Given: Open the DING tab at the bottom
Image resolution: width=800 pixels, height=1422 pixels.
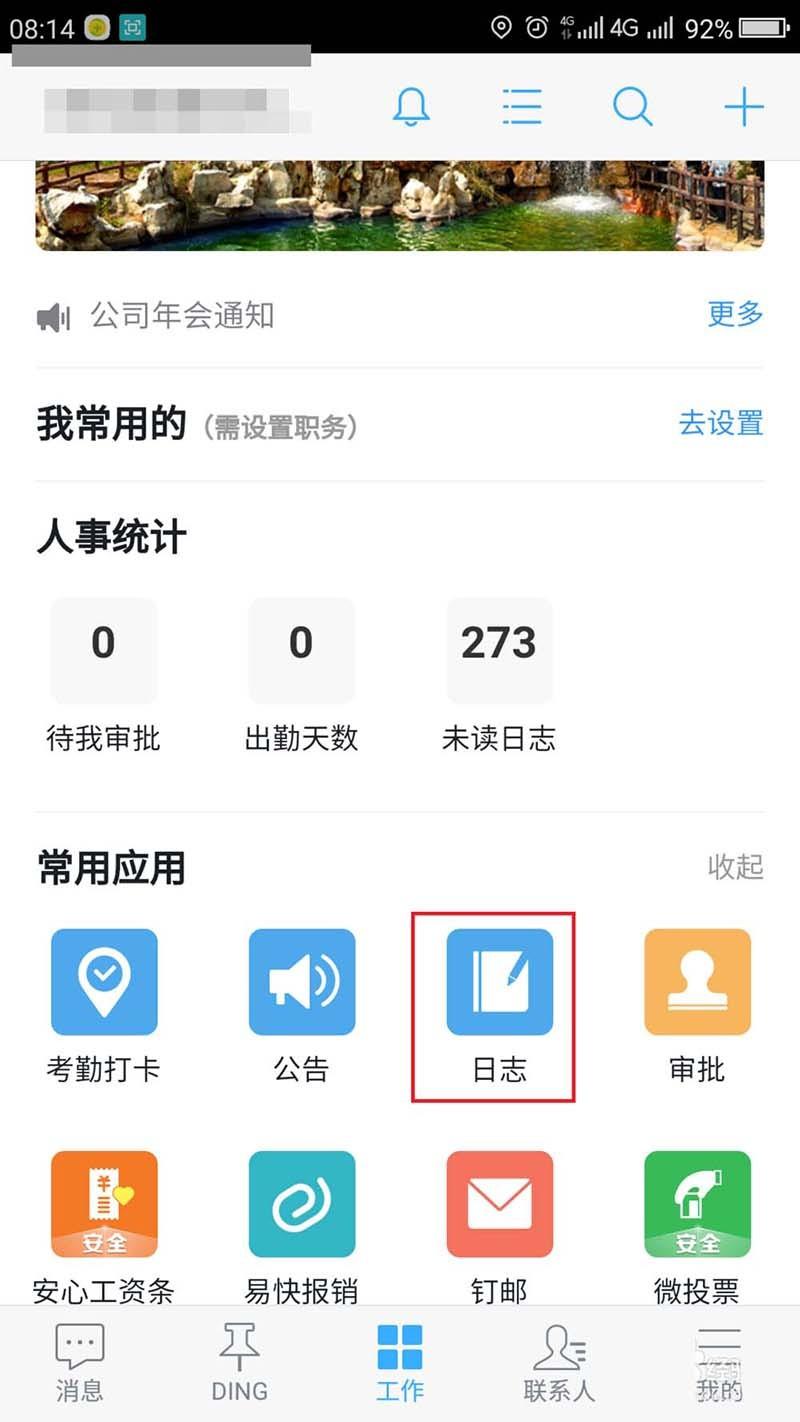Looking at the screenshot, I should pyautogui.click(x=239, y=1362).
